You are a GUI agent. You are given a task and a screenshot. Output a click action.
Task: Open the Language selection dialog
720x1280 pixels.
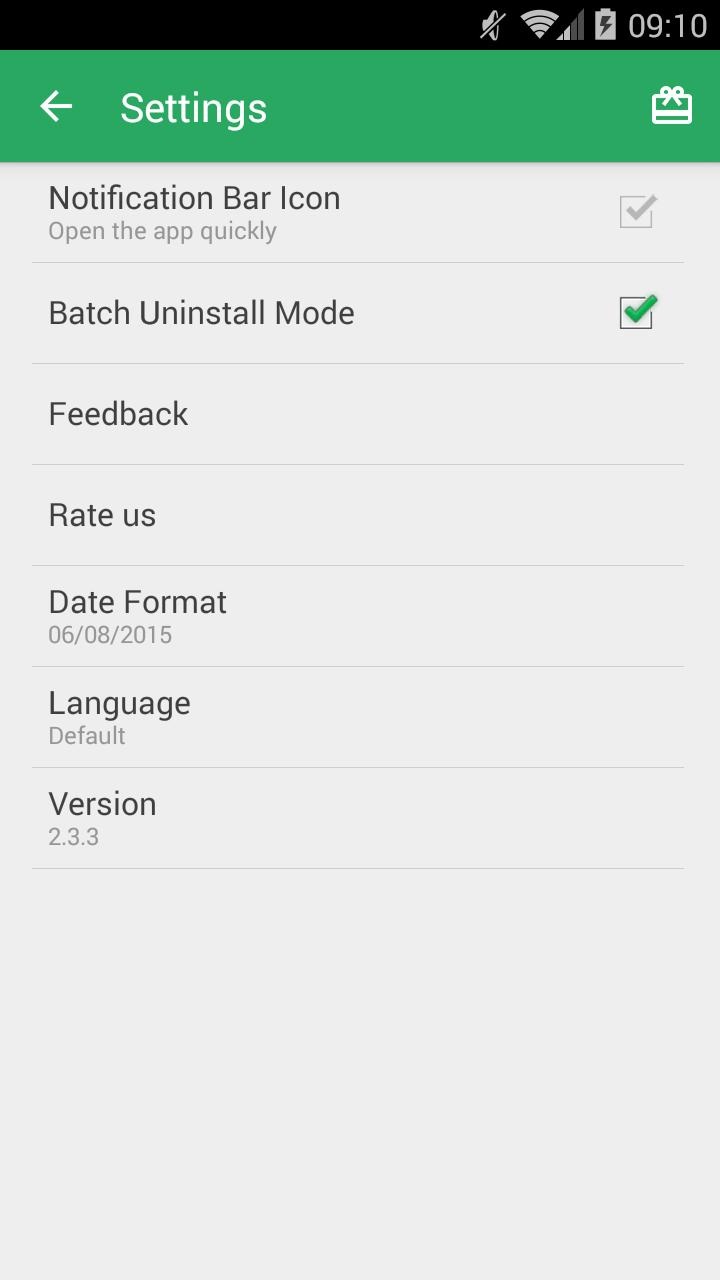click(x=360, y=716)
